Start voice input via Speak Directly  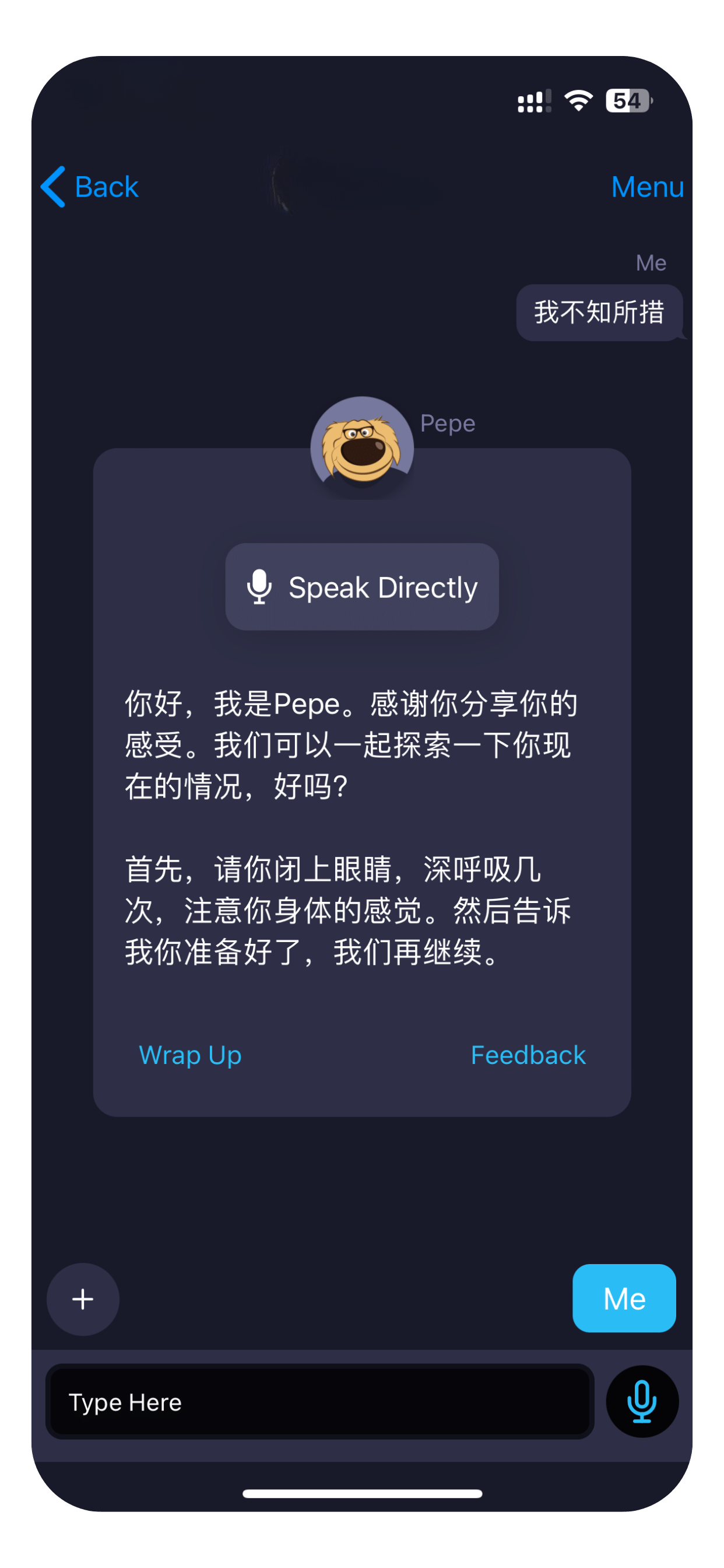(361, 586)
